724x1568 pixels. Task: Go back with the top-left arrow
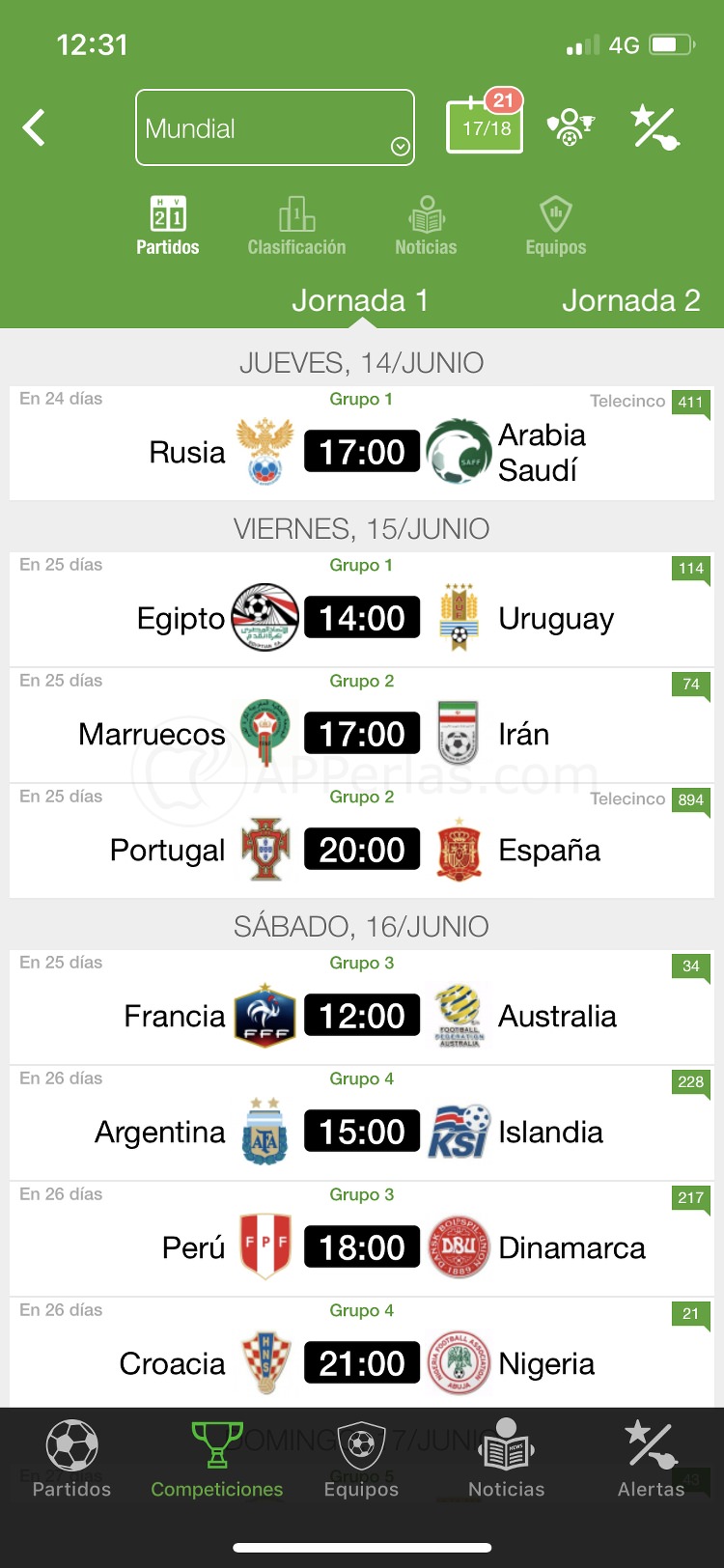click(34, 127)
